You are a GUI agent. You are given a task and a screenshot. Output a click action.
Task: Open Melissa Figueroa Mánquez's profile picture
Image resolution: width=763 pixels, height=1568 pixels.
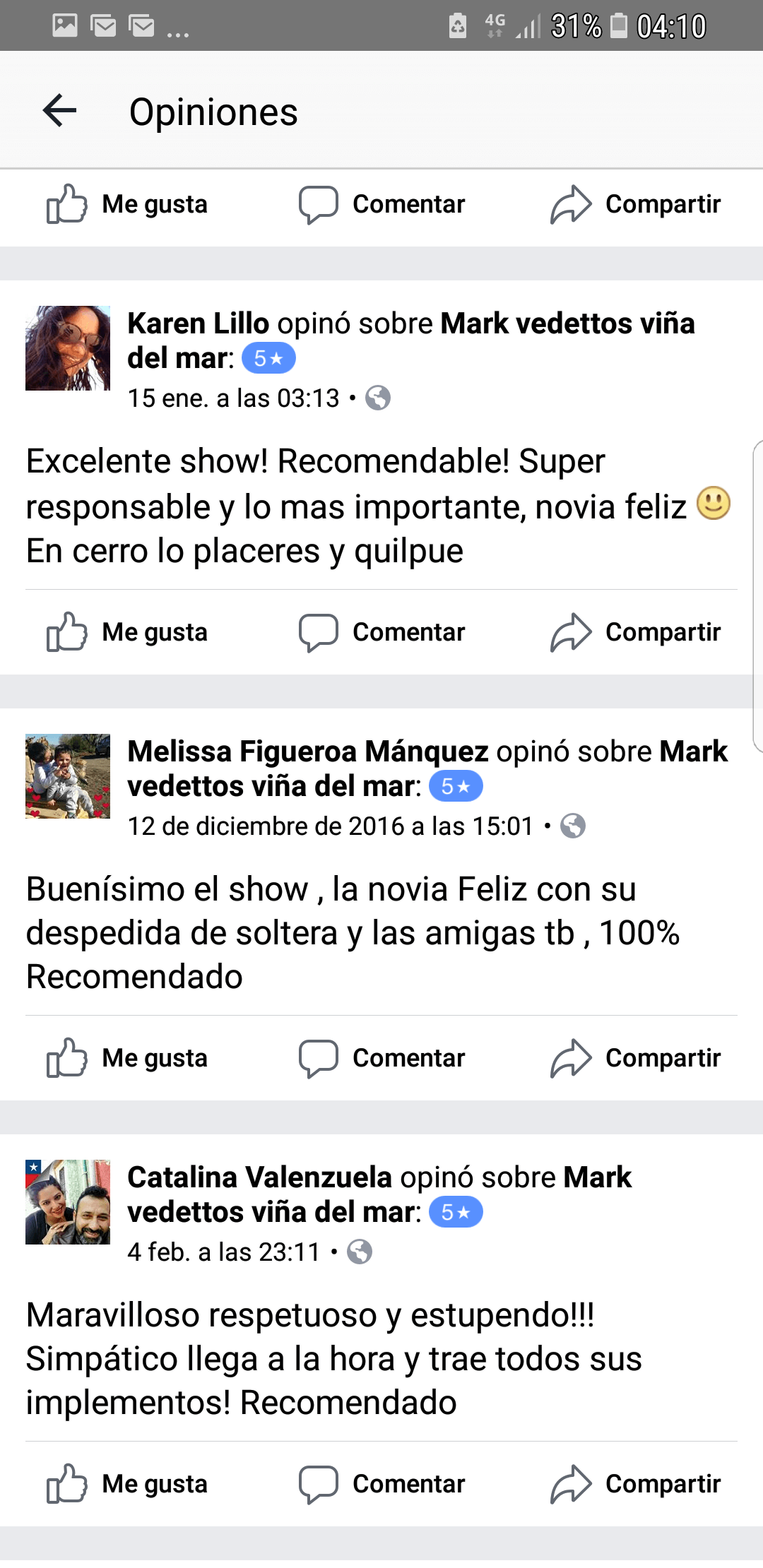[68, 776]
